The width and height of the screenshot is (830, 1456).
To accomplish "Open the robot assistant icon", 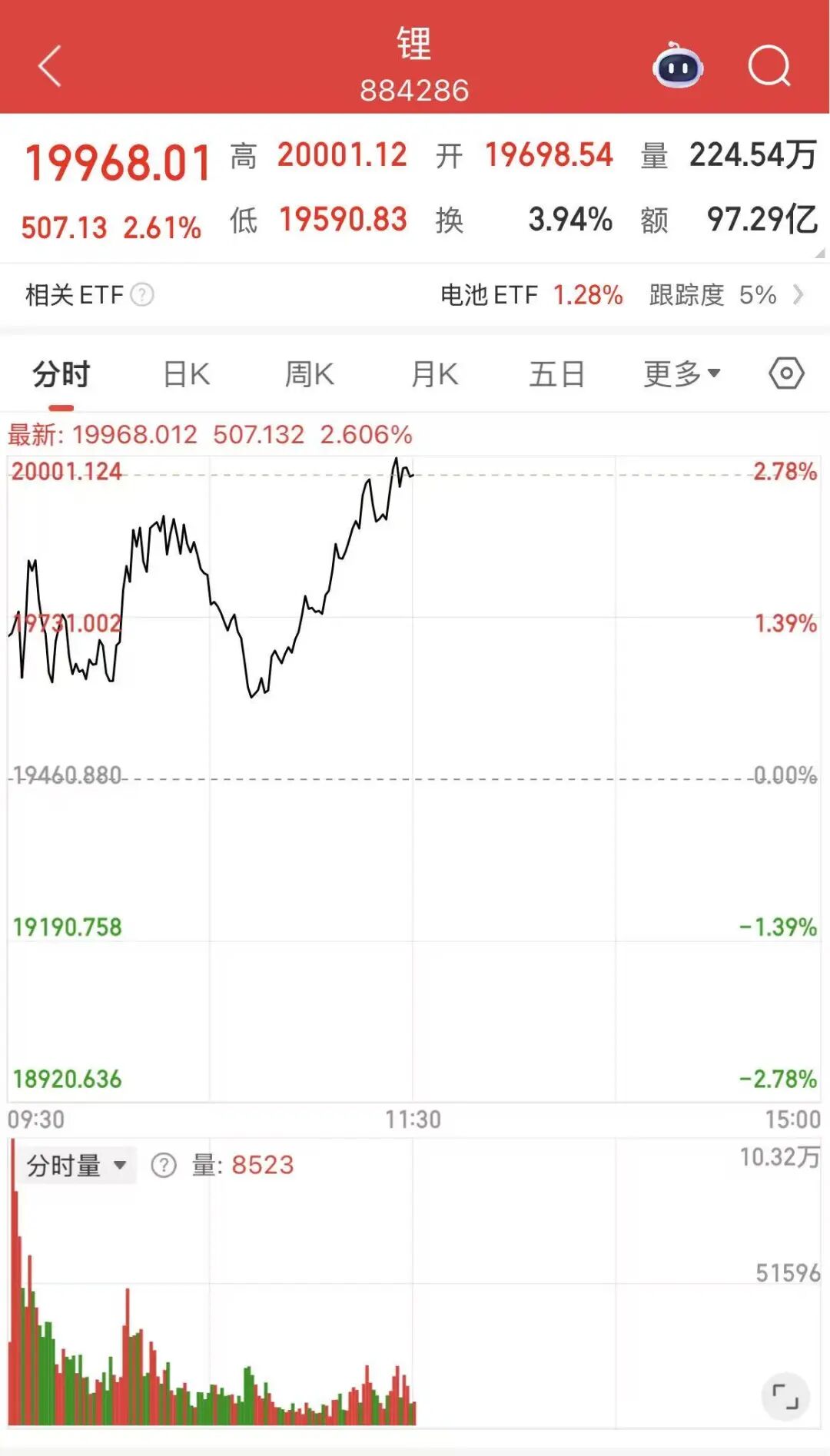I will [678, 66].
